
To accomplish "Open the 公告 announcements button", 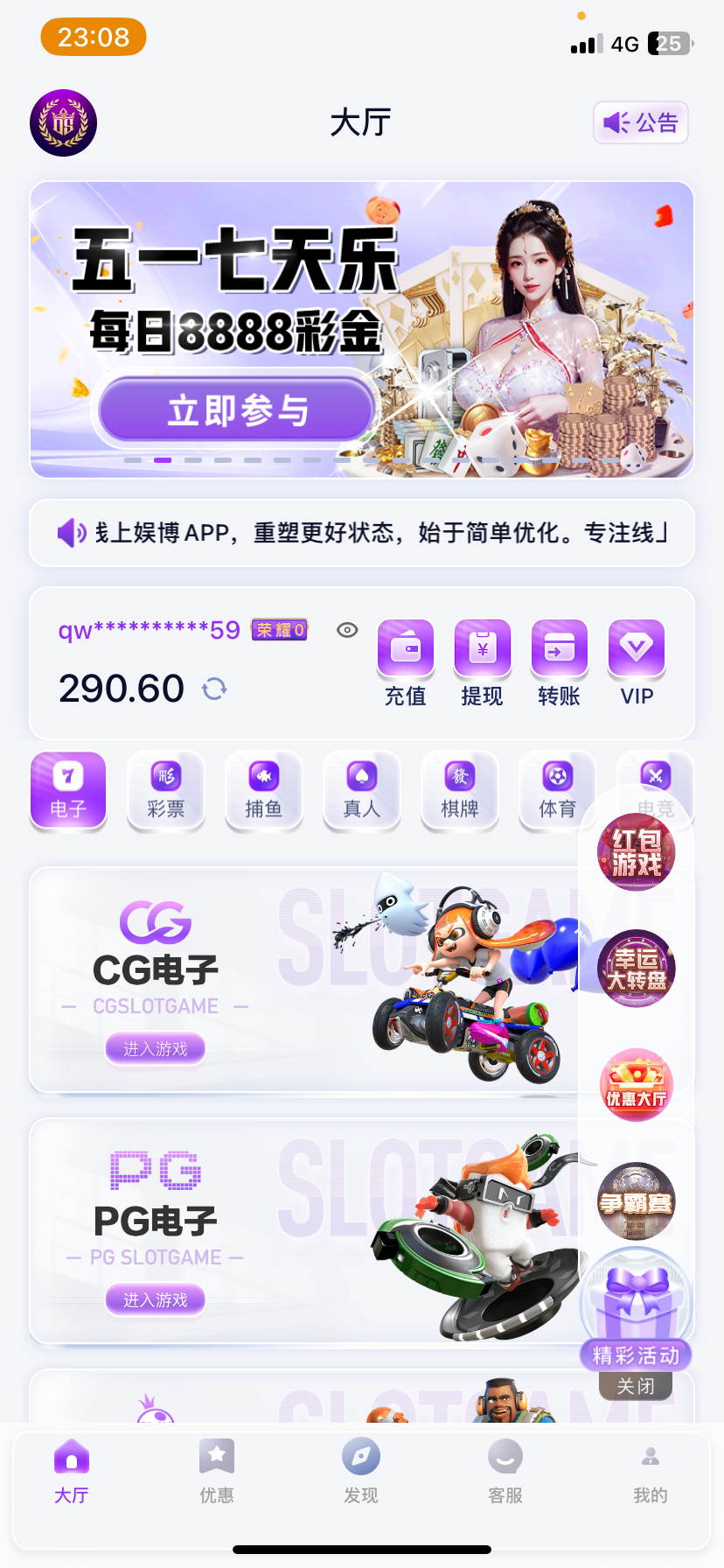I will point(641,122).
